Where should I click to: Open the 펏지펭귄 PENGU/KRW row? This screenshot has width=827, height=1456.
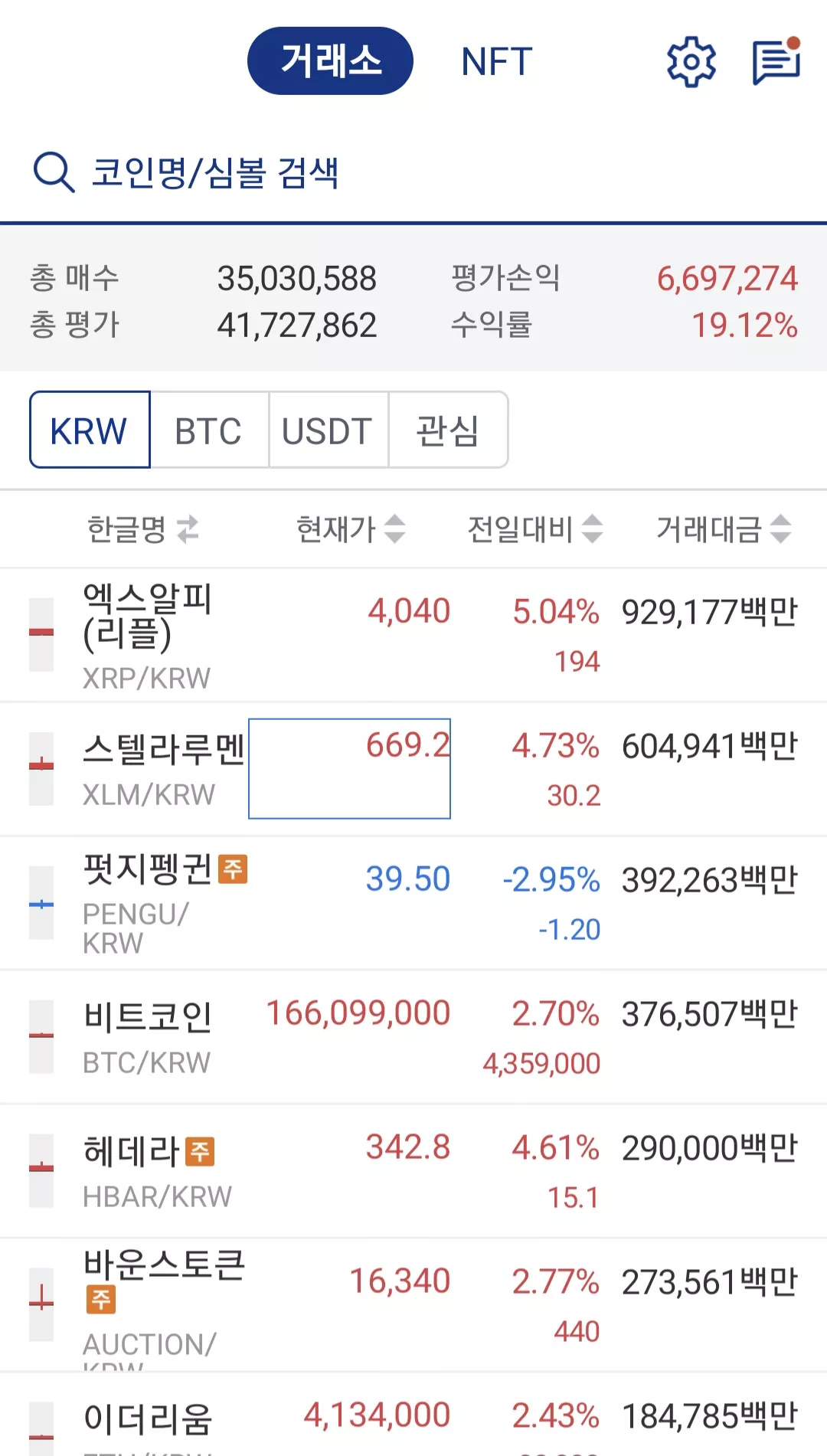[413, 903]
